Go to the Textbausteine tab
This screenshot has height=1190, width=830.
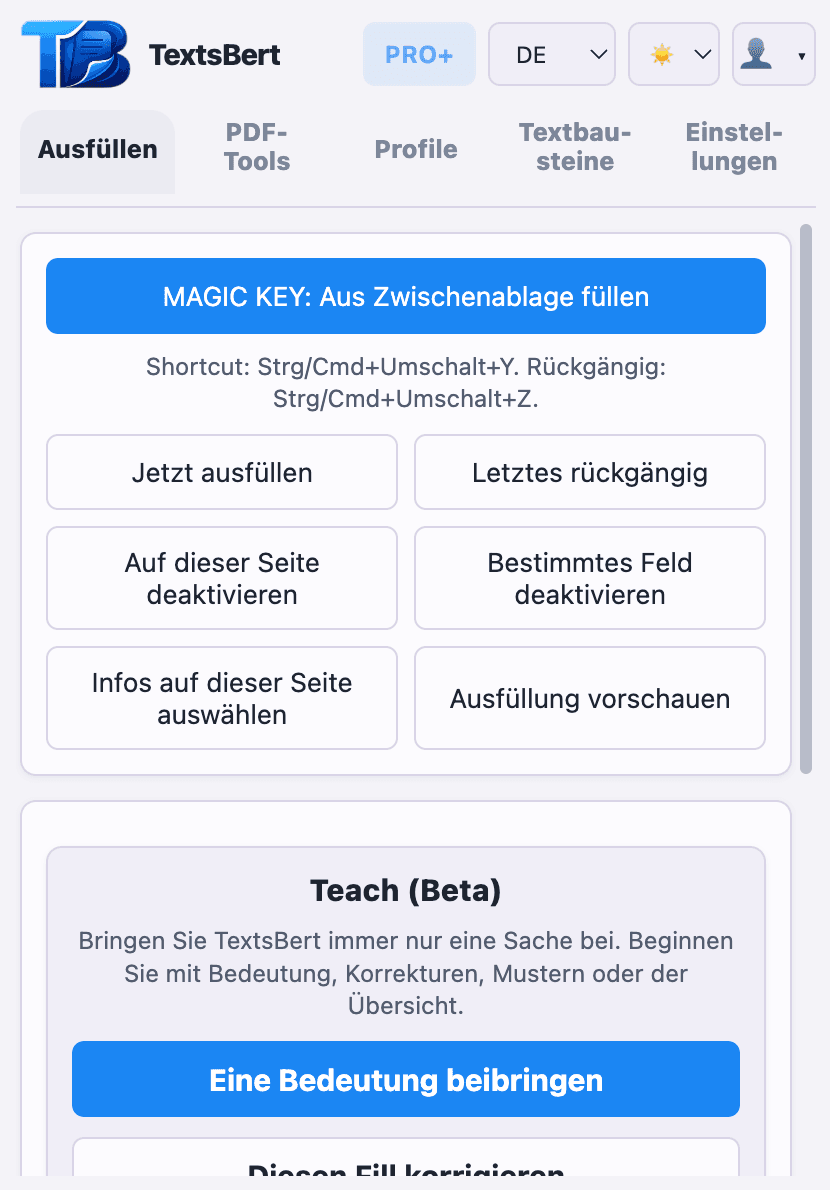coord(574,148)
